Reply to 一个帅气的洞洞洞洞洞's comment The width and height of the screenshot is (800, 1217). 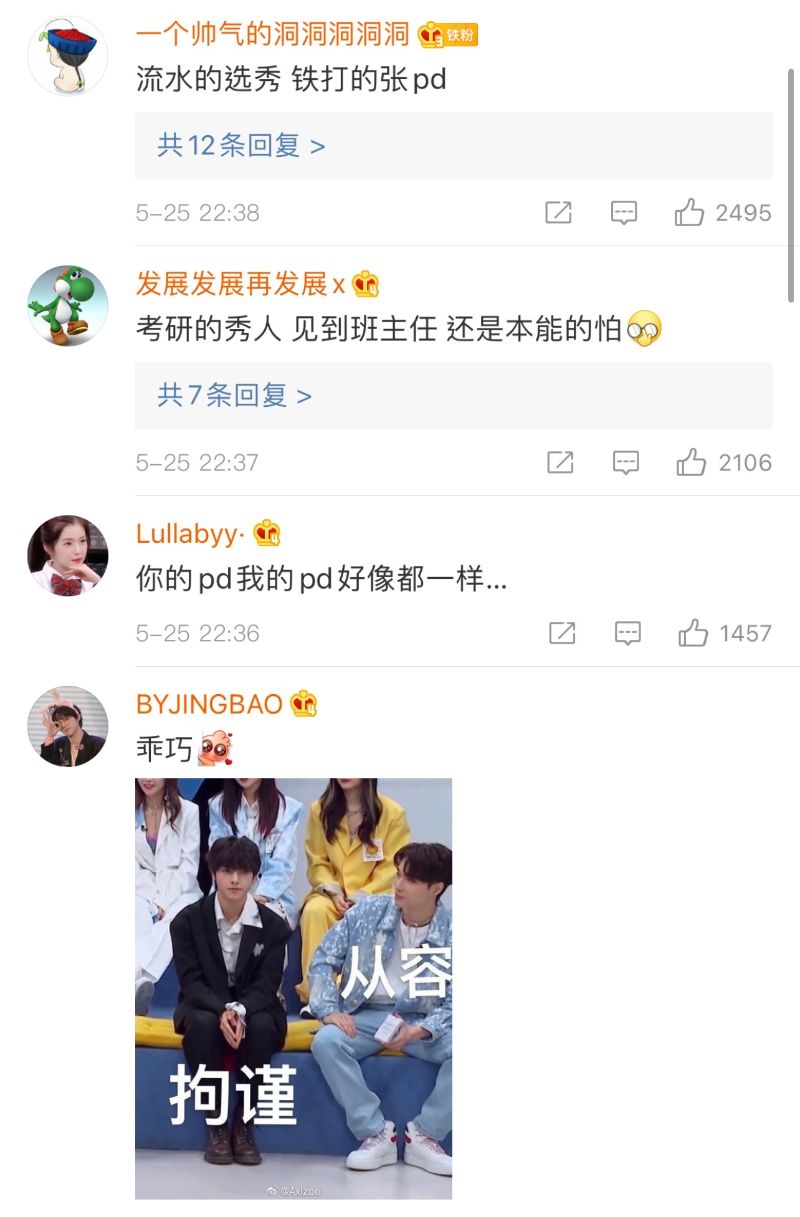(624, 212)
